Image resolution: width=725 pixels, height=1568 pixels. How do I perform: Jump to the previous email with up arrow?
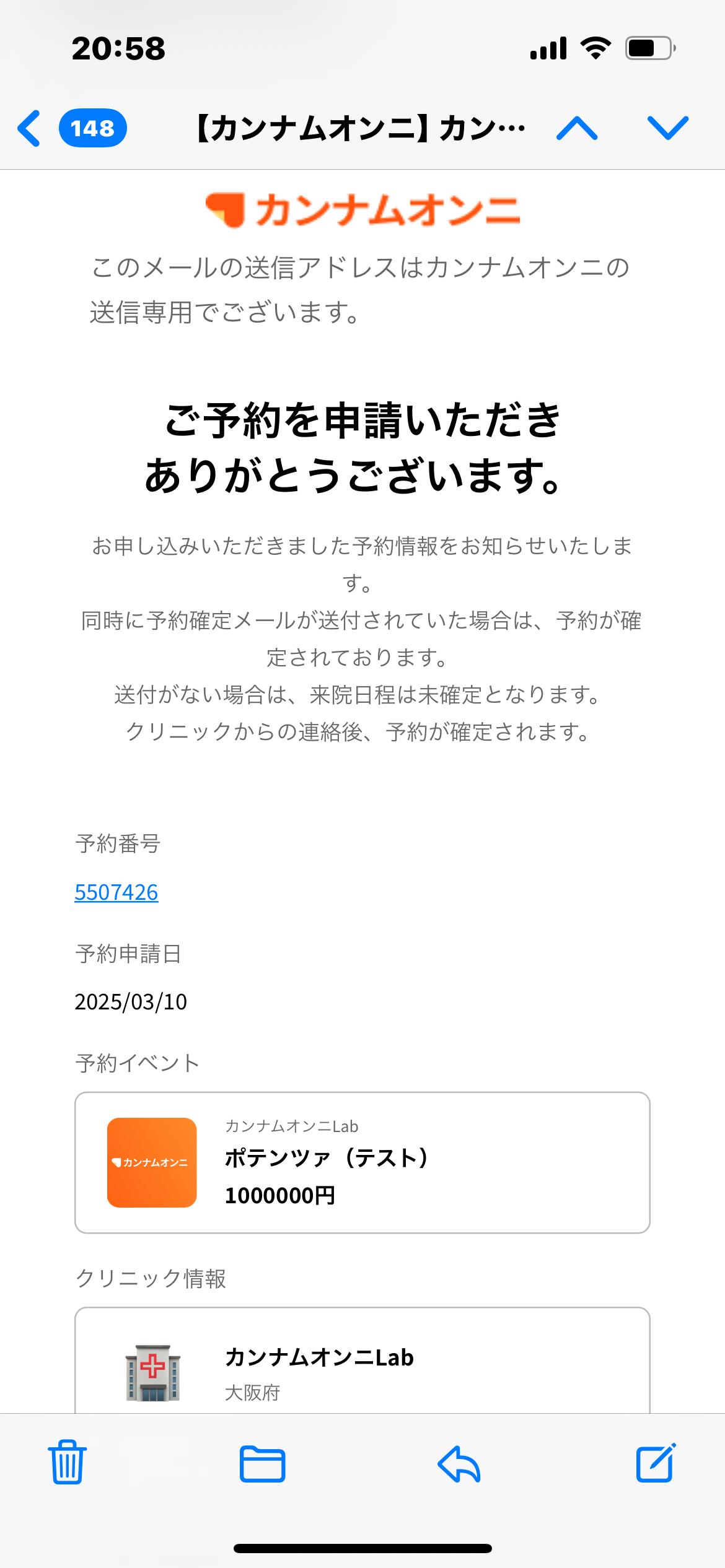point(577,128)
